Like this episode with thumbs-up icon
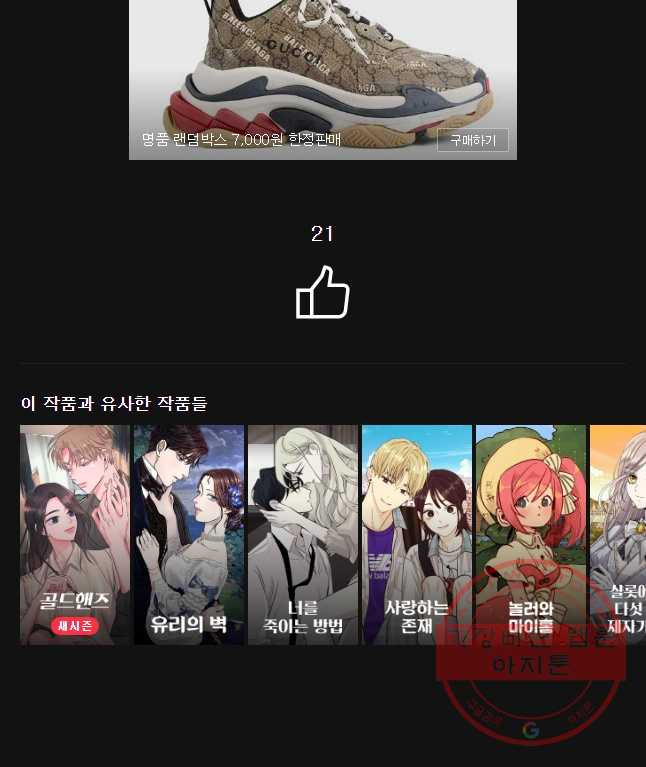 [322, 292]
